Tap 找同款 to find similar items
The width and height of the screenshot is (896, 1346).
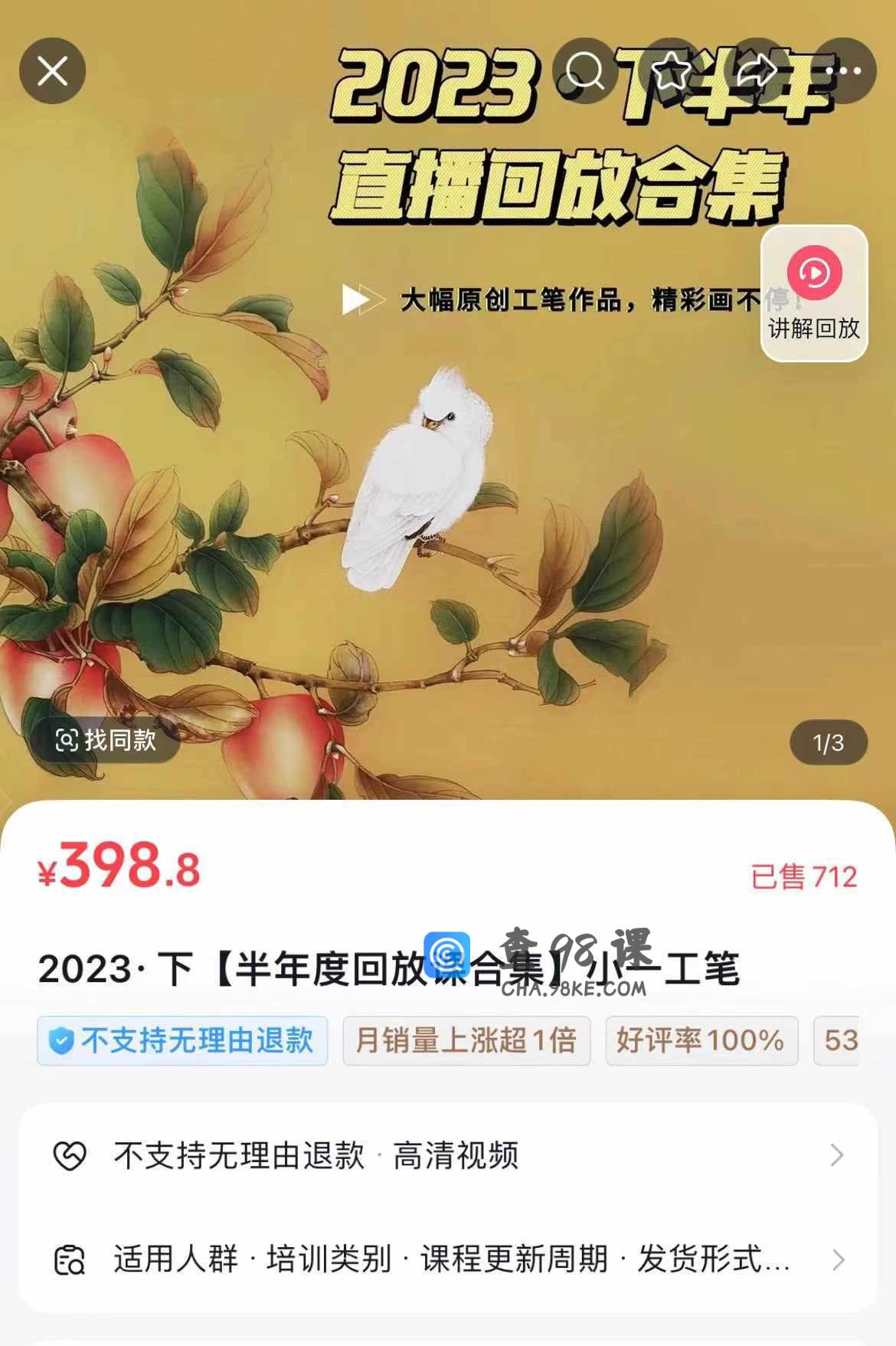pos(106,740)
